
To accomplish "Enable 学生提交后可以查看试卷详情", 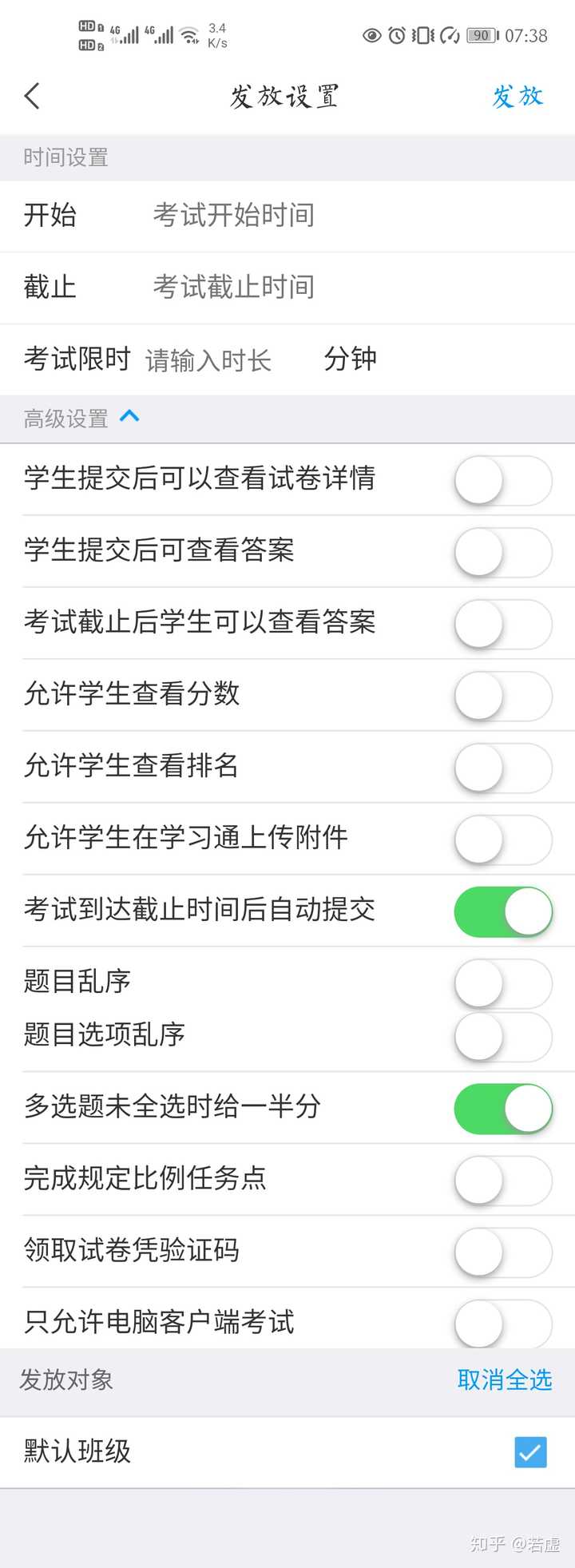I will (502, 480).
